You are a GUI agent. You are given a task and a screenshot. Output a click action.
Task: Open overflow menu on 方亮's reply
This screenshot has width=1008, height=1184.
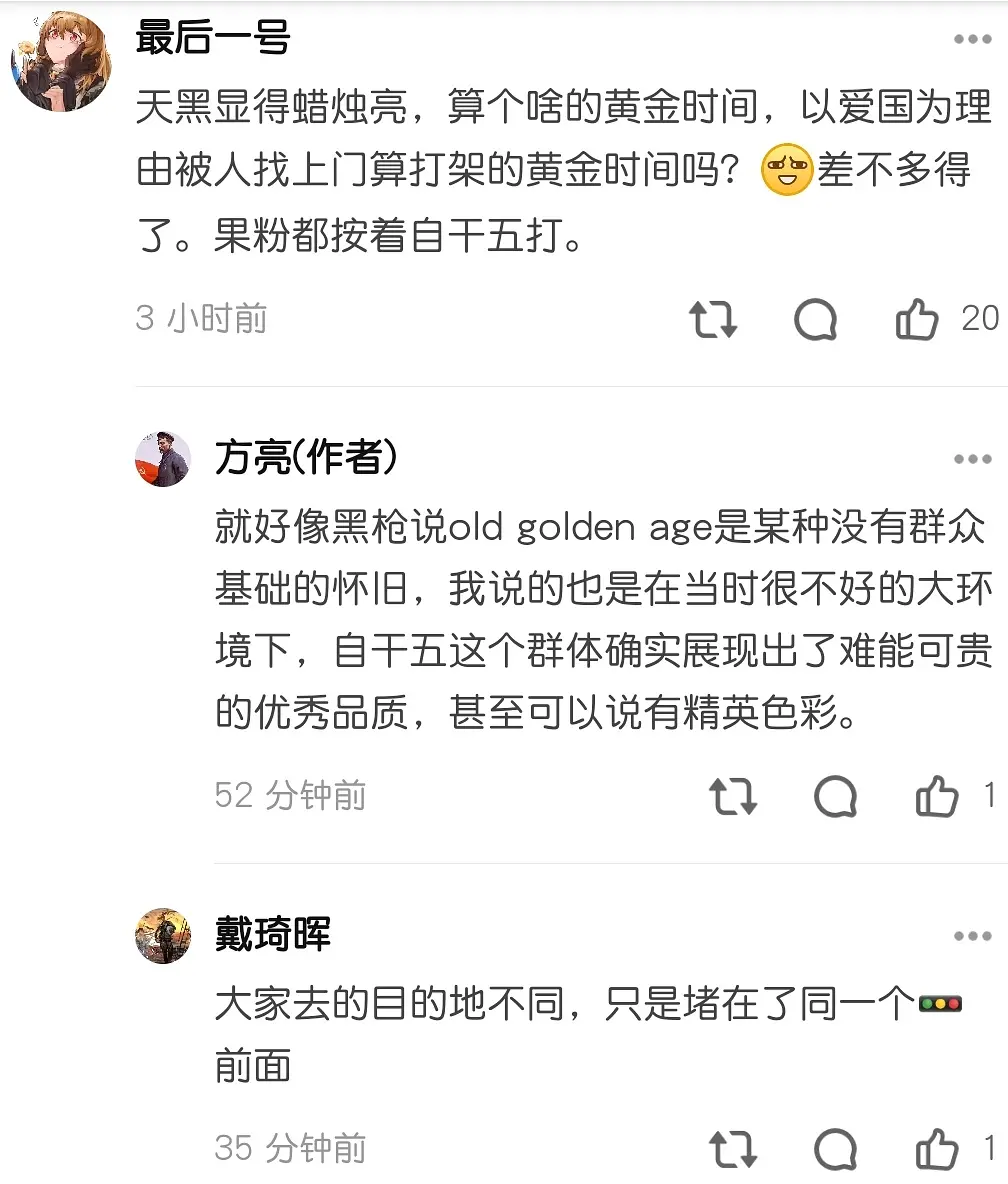[x=971, y=459]
